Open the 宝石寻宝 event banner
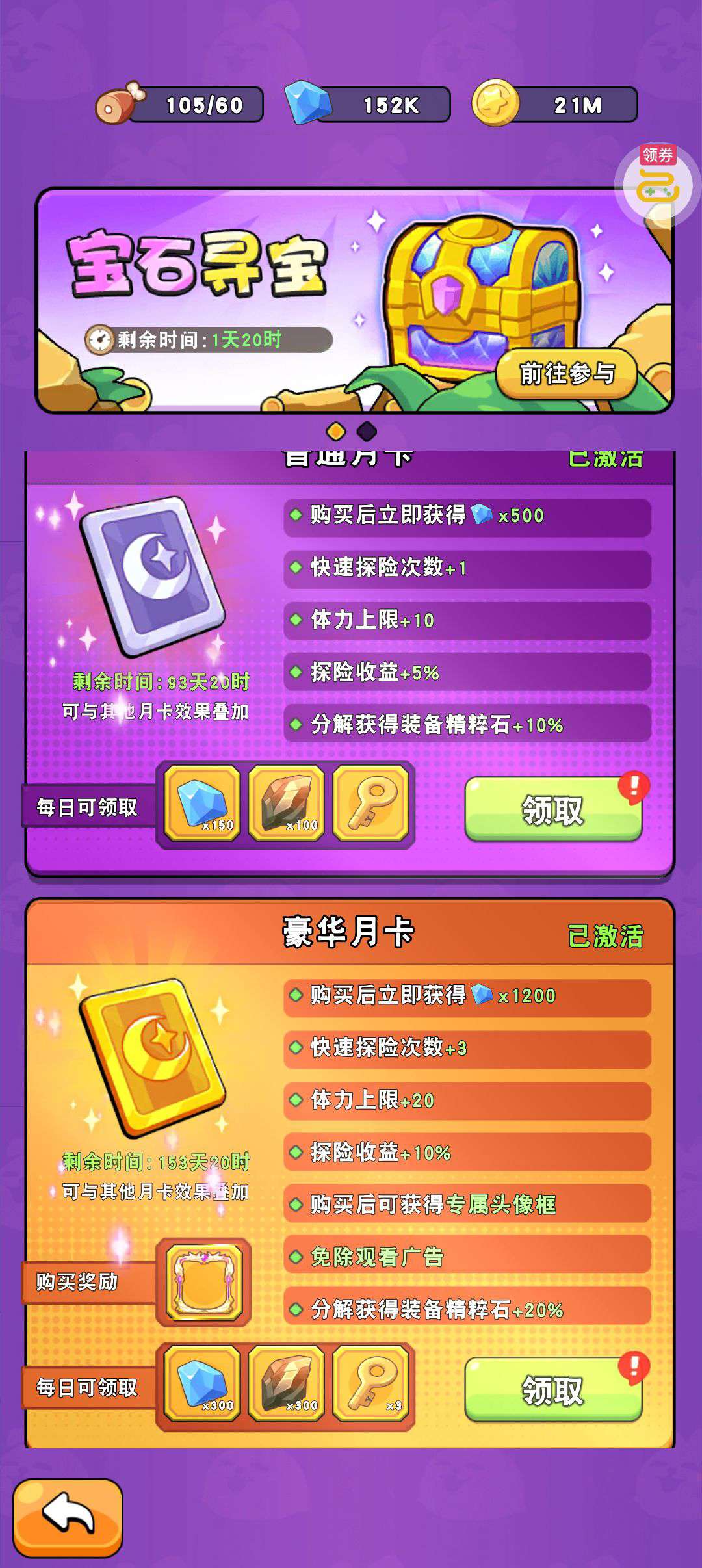This screenshot has height=1568, width=702. [x=260, y=299]
